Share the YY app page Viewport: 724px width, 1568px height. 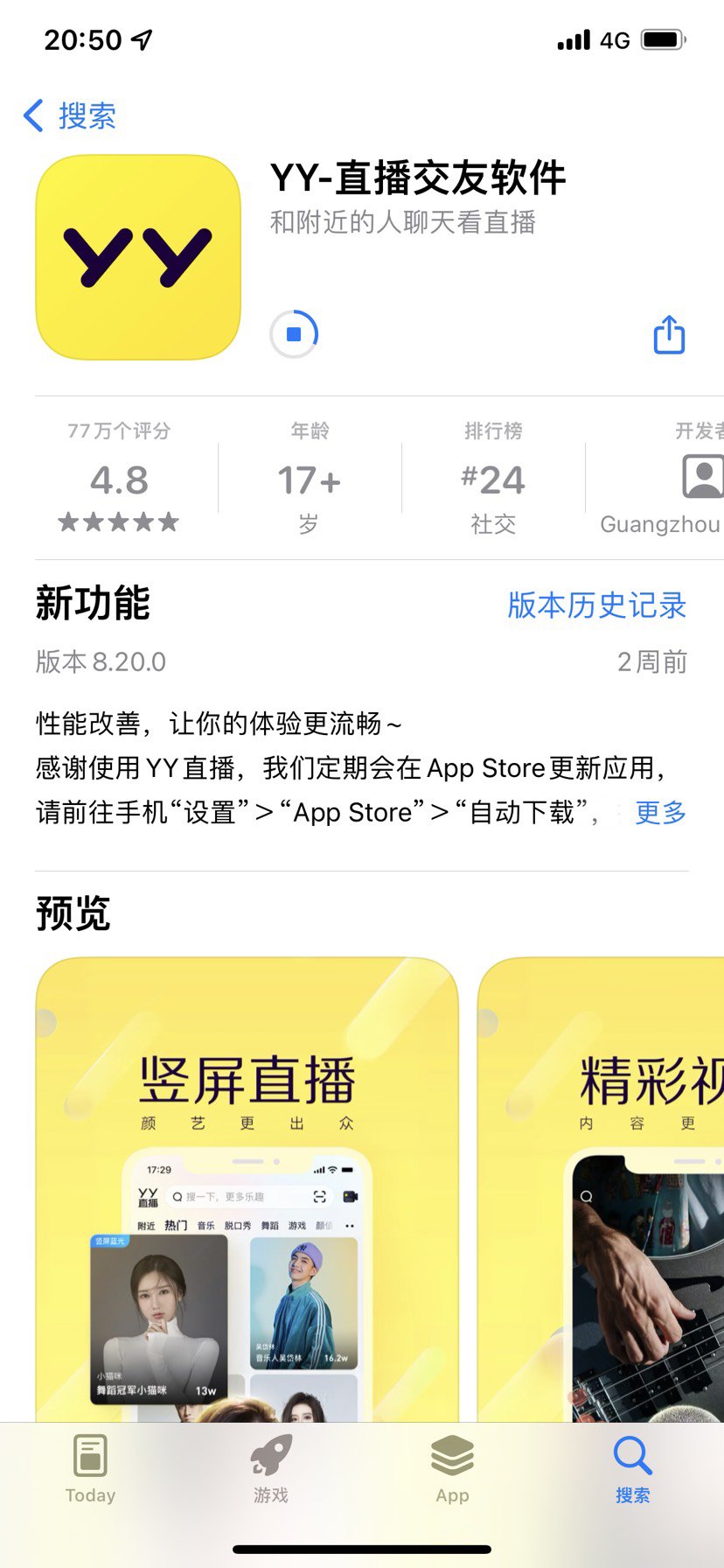click(669, 335)
